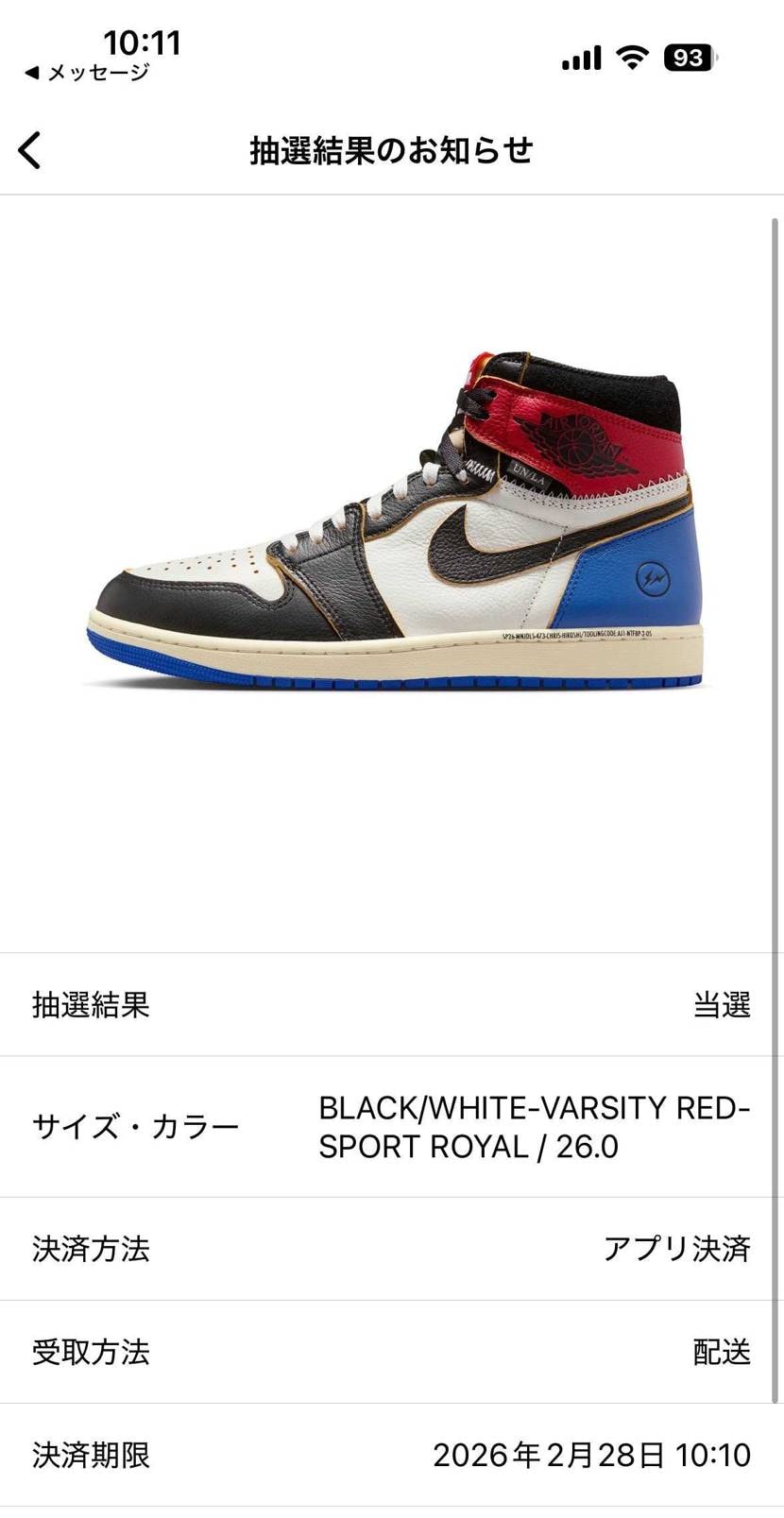This screenshot has height=1518, width=784.
Task: Go back from the lottery result page
Action: tap(30, 150)
